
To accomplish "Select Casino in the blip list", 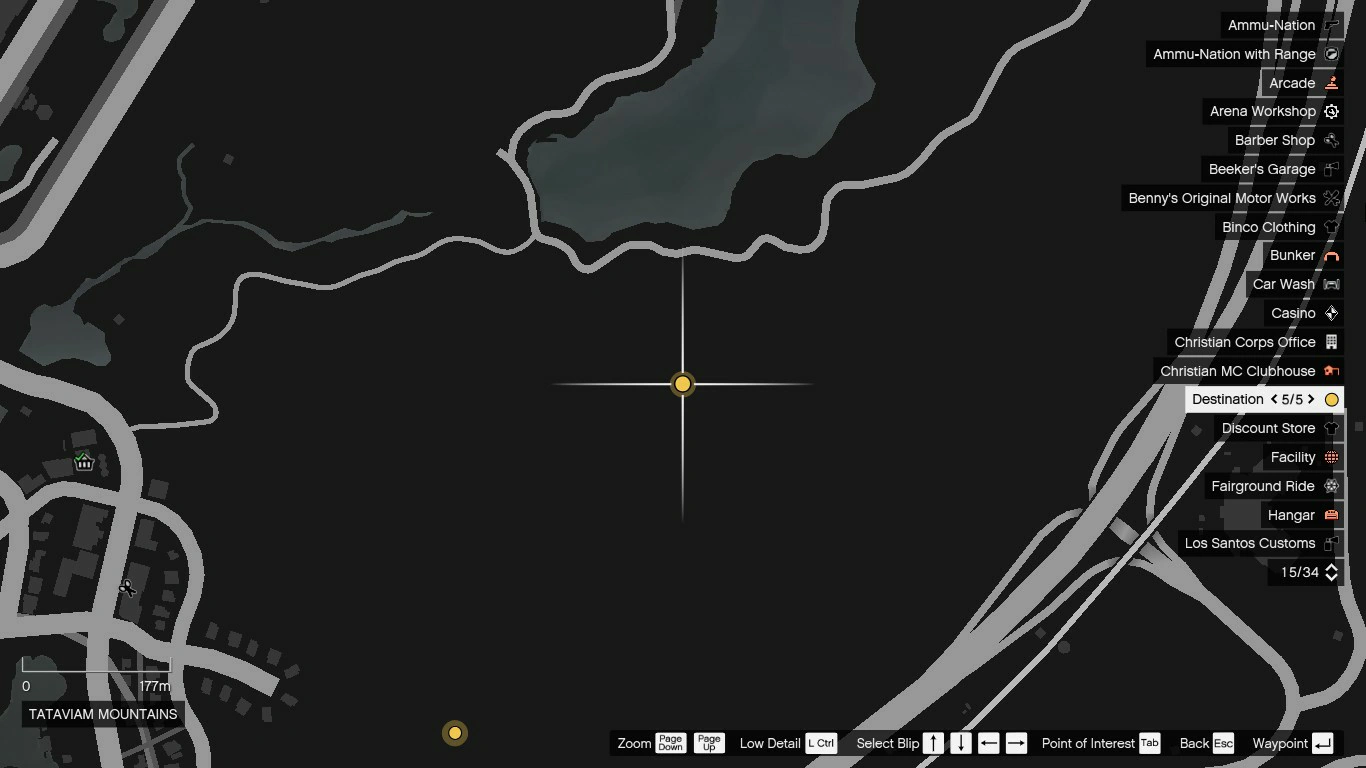I will click(1293, 313).
